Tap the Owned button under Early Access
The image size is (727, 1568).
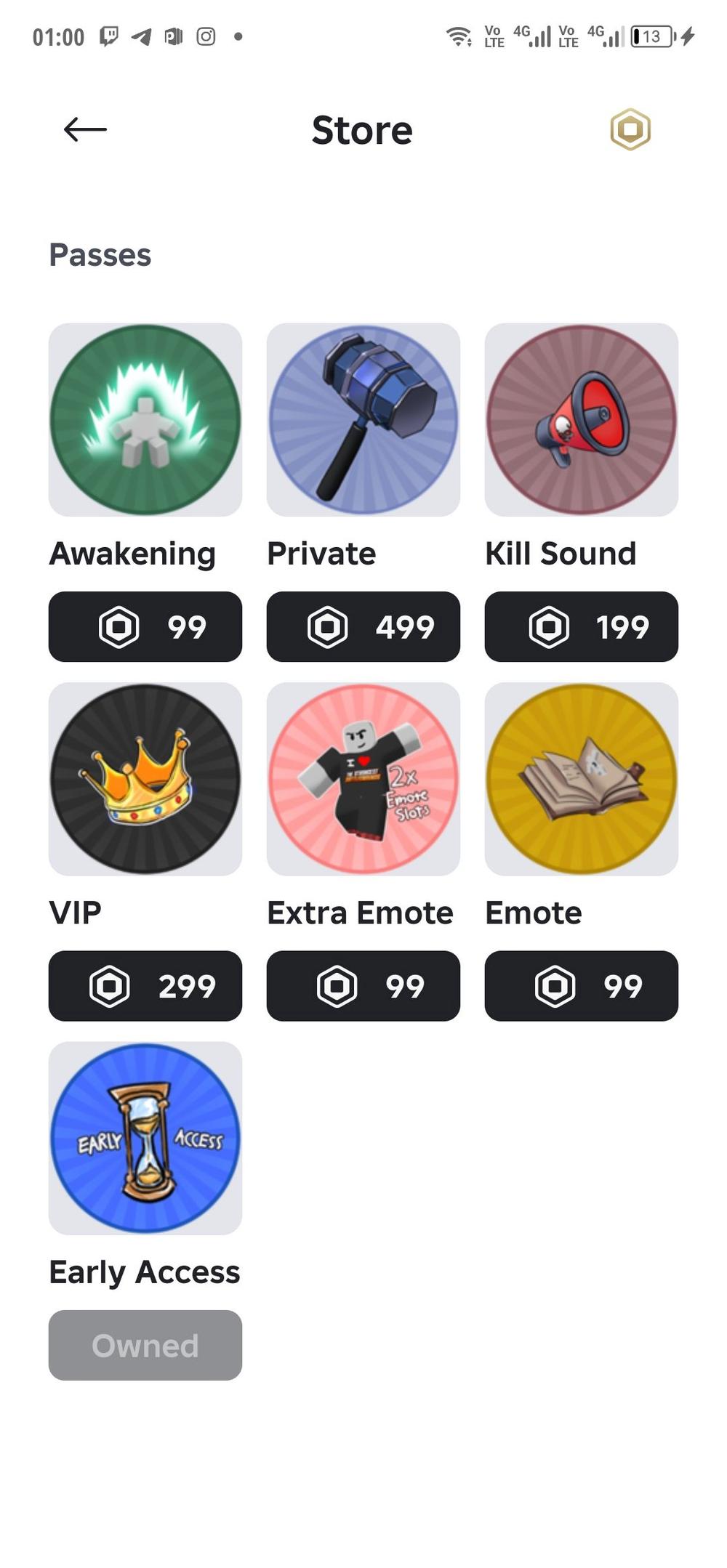(145, 1345)
